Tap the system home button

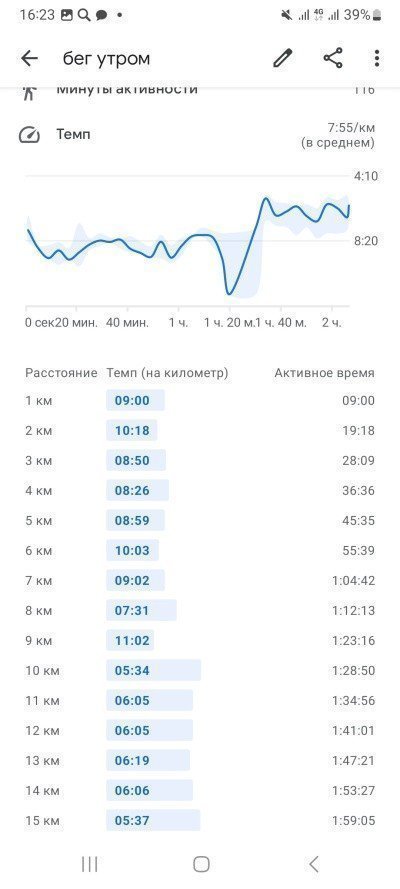click(x=201, y=864)
